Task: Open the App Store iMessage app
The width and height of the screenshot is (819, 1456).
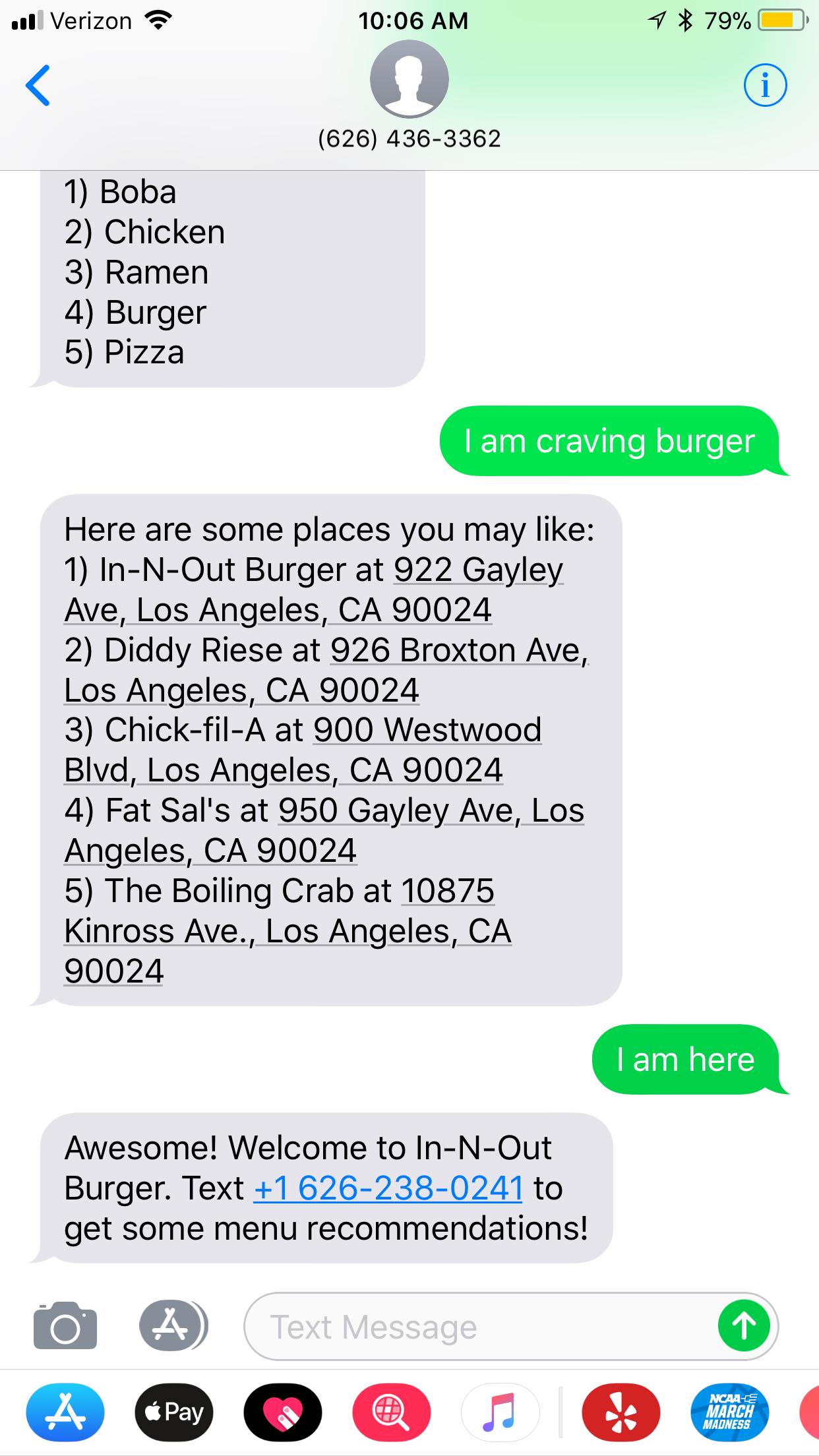Action: point(65,1412)
